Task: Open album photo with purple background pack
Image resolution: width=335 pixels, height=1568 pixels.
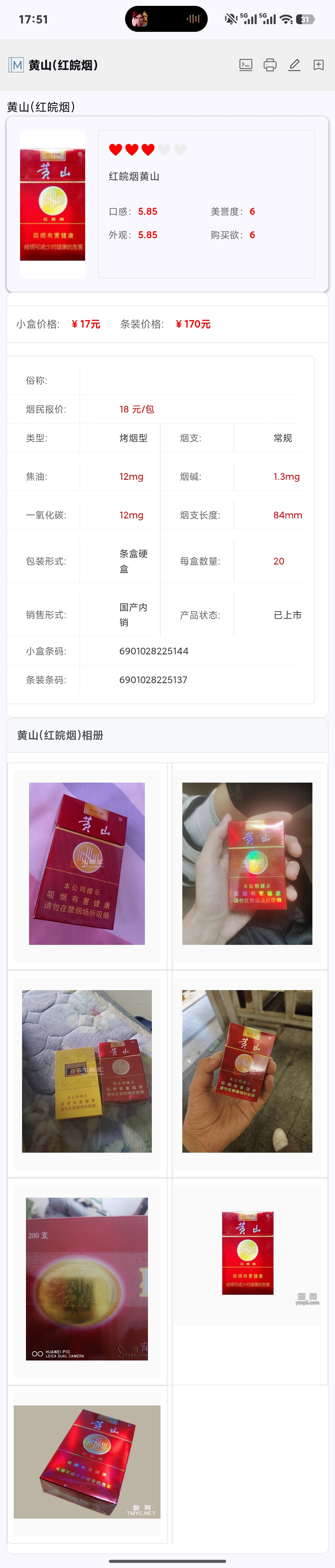Action: 87,863
